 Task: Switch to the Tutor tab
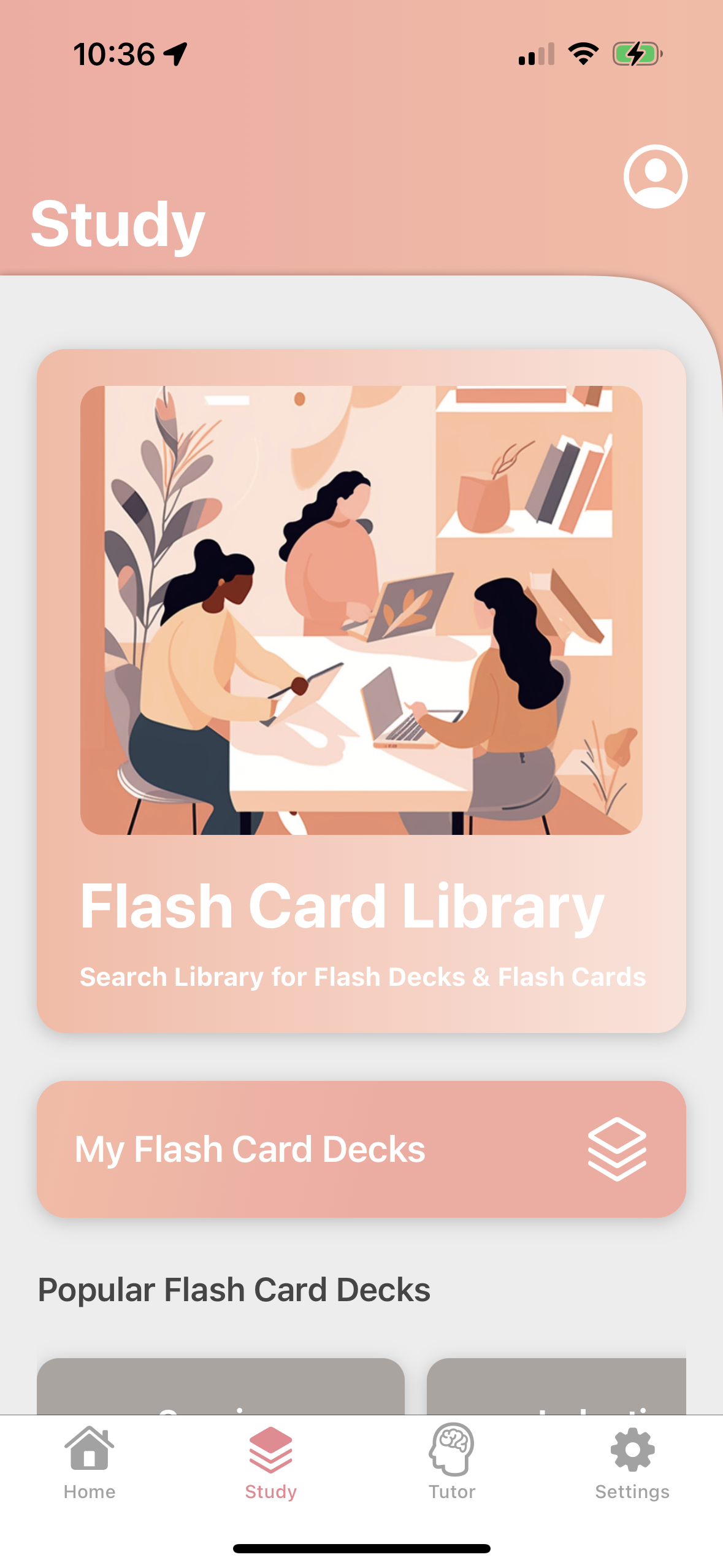pyautogui.click(x=452, y=1462)
